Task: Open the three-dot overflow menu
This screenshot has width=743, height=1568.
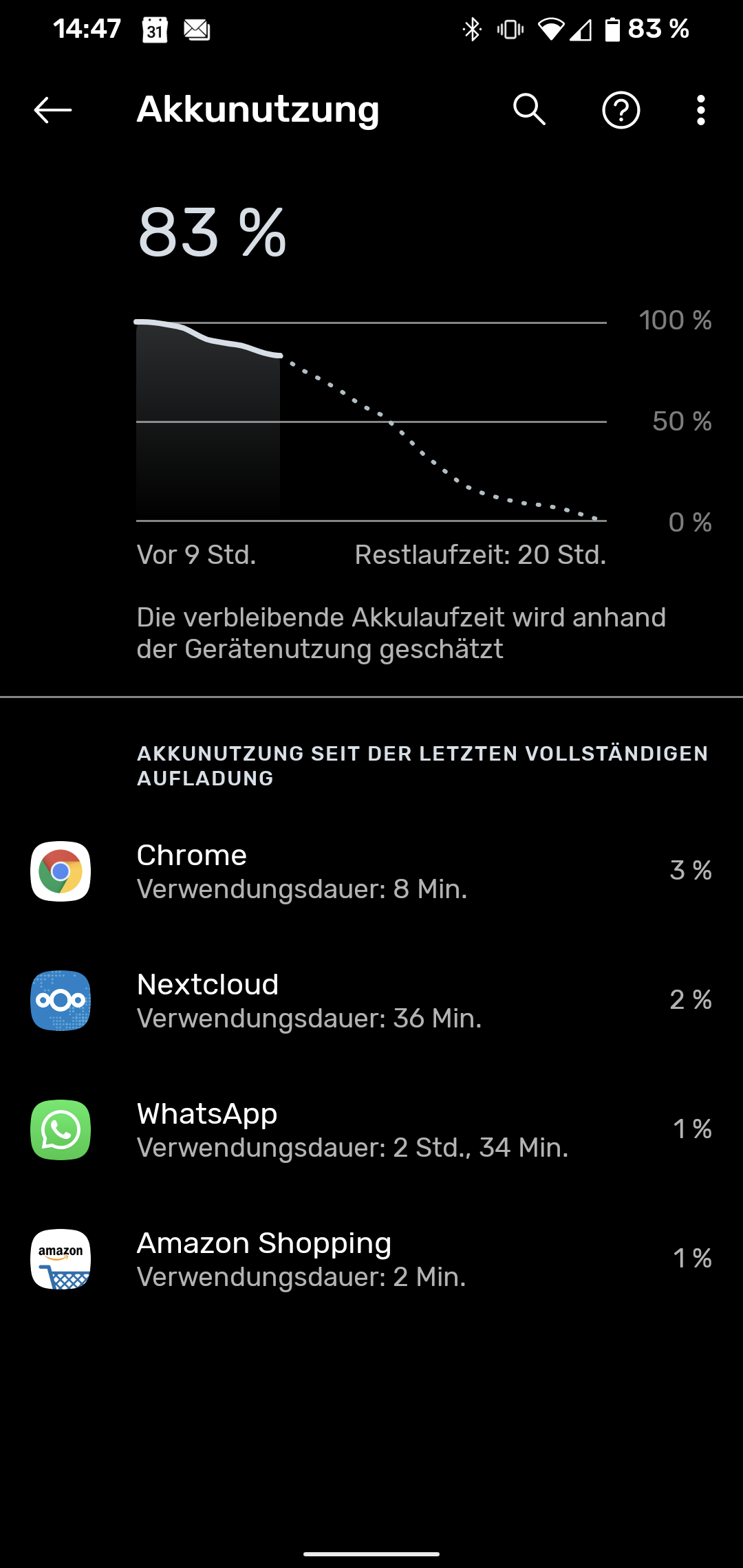Action: (700, 110)
